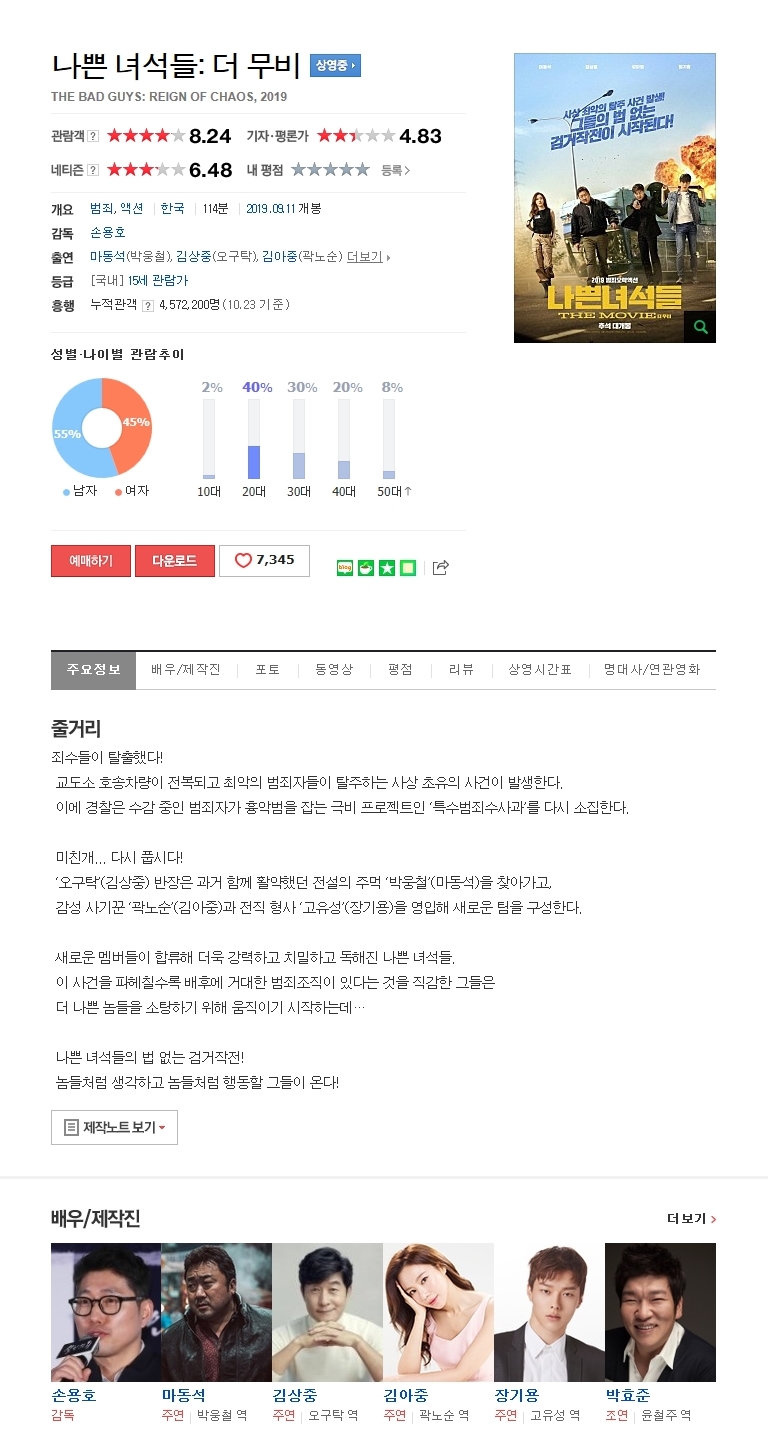Open the 범죄 genre link
Screen dimensions: 768x1447
click(101, 209)
